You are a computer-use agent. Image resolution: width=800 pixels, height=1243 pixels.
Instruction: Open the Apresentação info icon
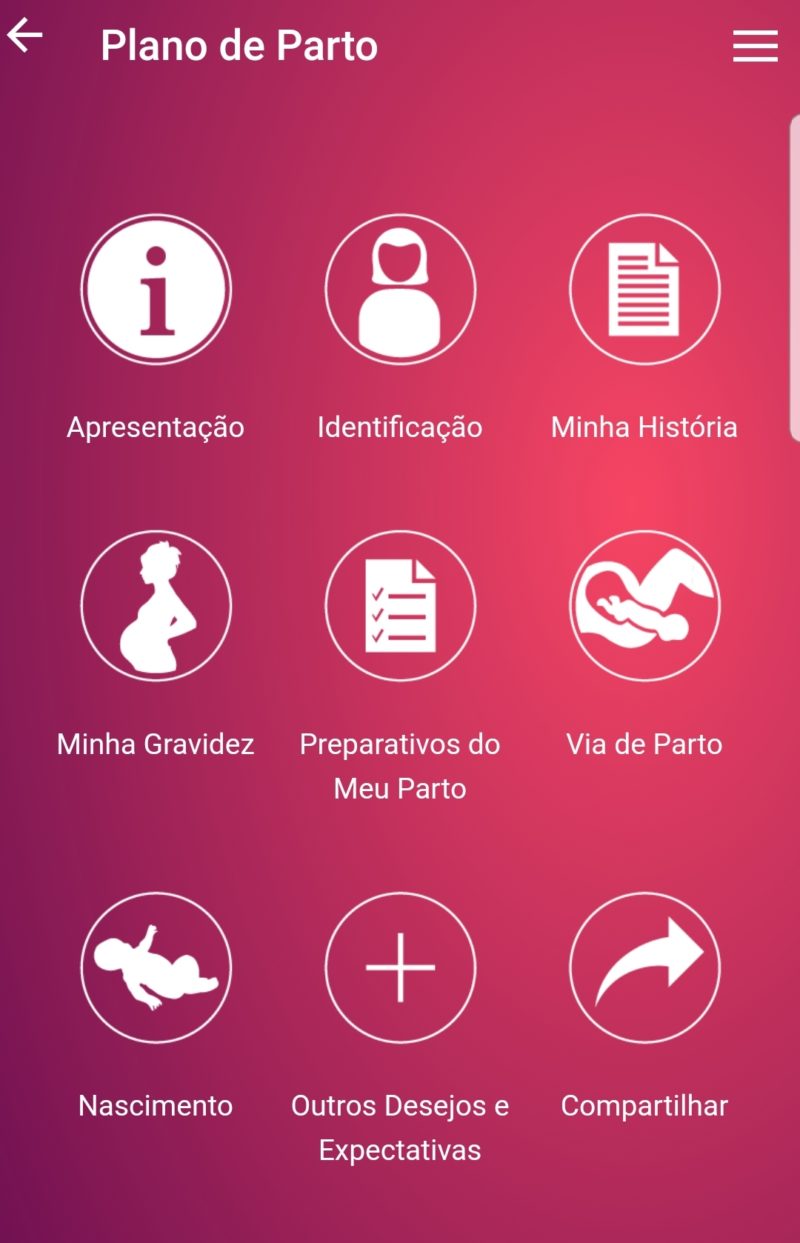click(156, 288)
